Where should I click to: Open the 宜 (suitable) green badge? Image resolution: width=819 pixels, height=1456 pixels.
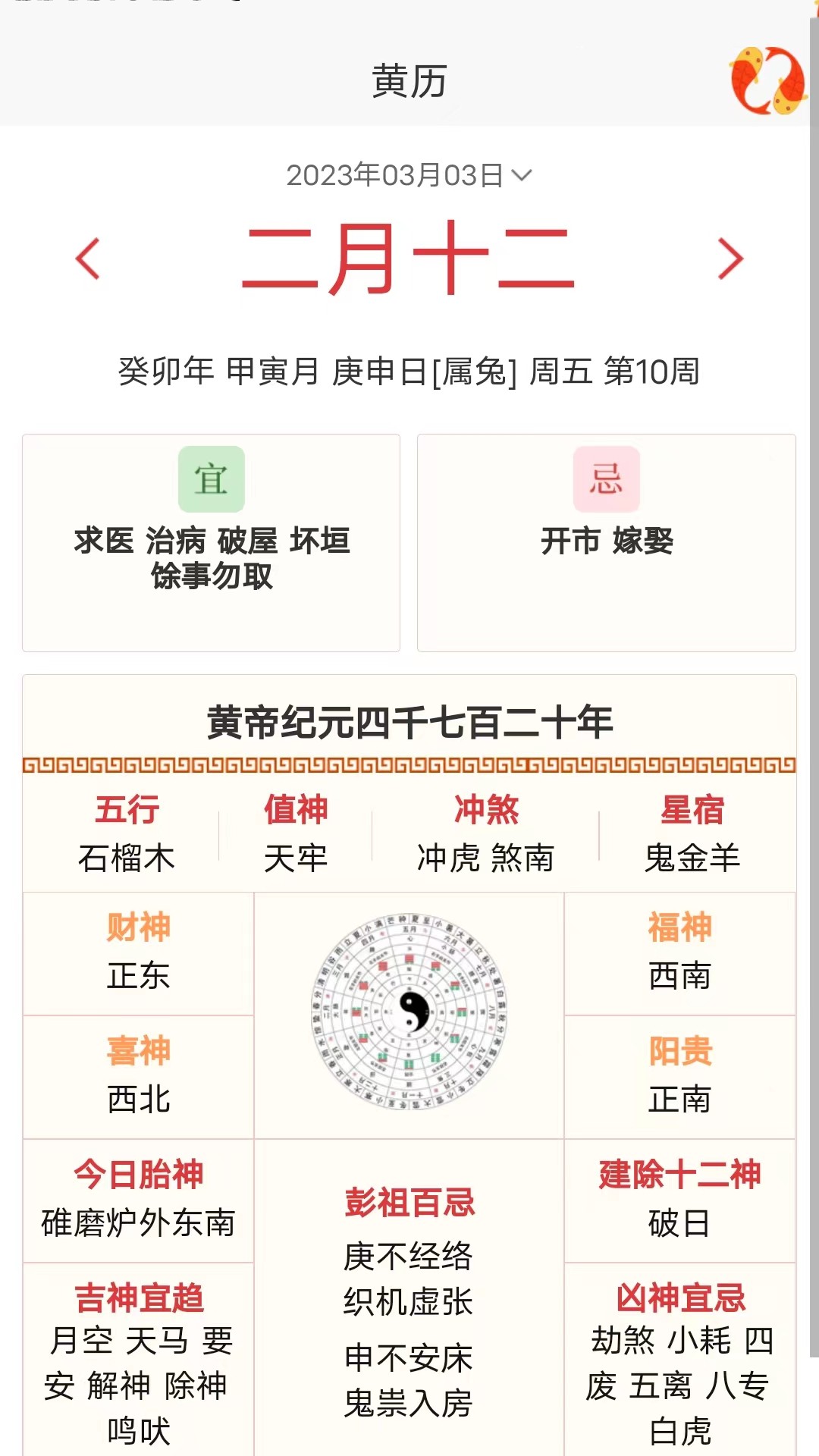tap(211, 479)
